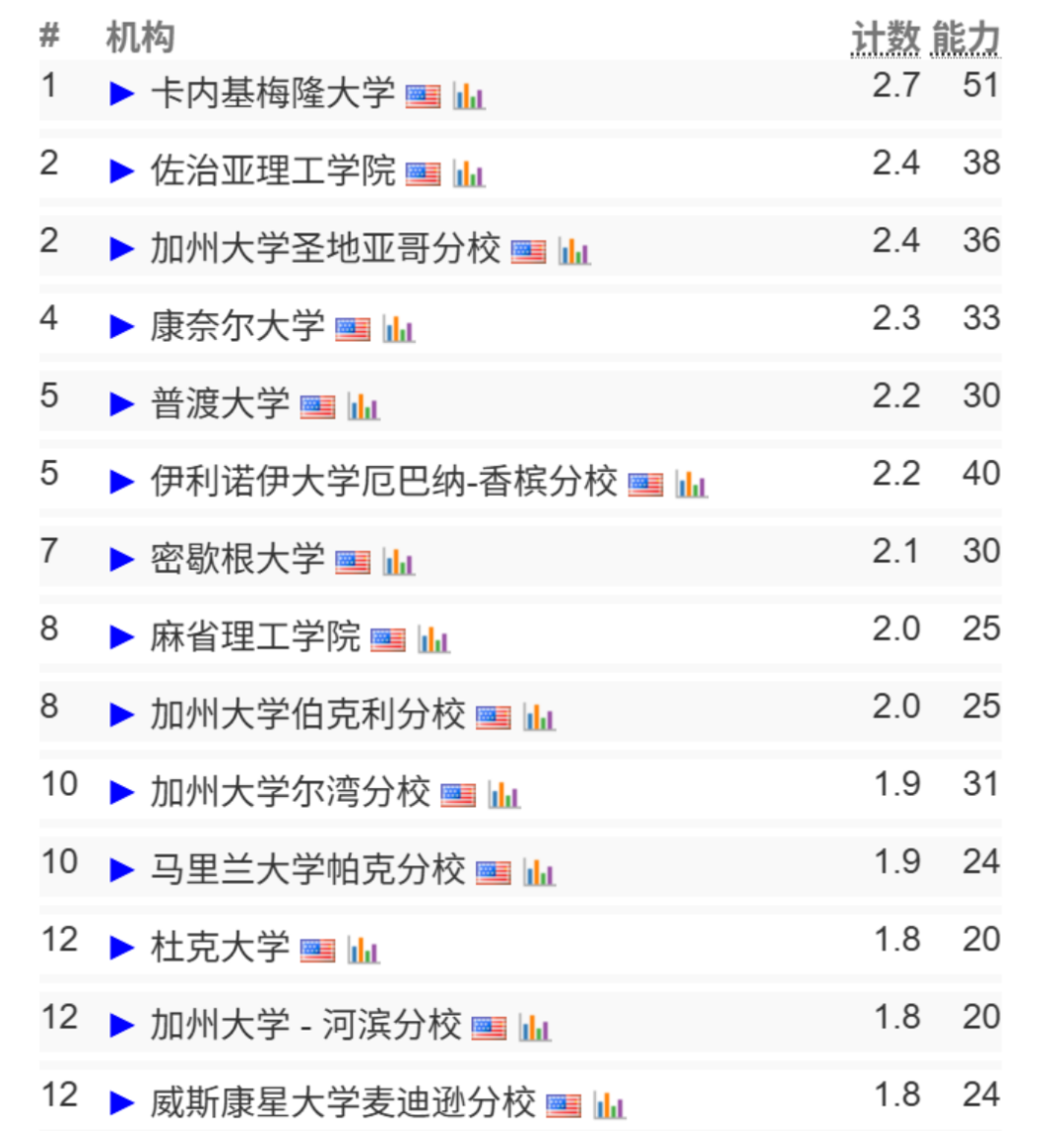The height and width of the screenshot is (1131, 1064).
Task: Open the chart icon for 加州大学 - 河滨分校
Action: pyautogui.click(x=535, y=1028)
